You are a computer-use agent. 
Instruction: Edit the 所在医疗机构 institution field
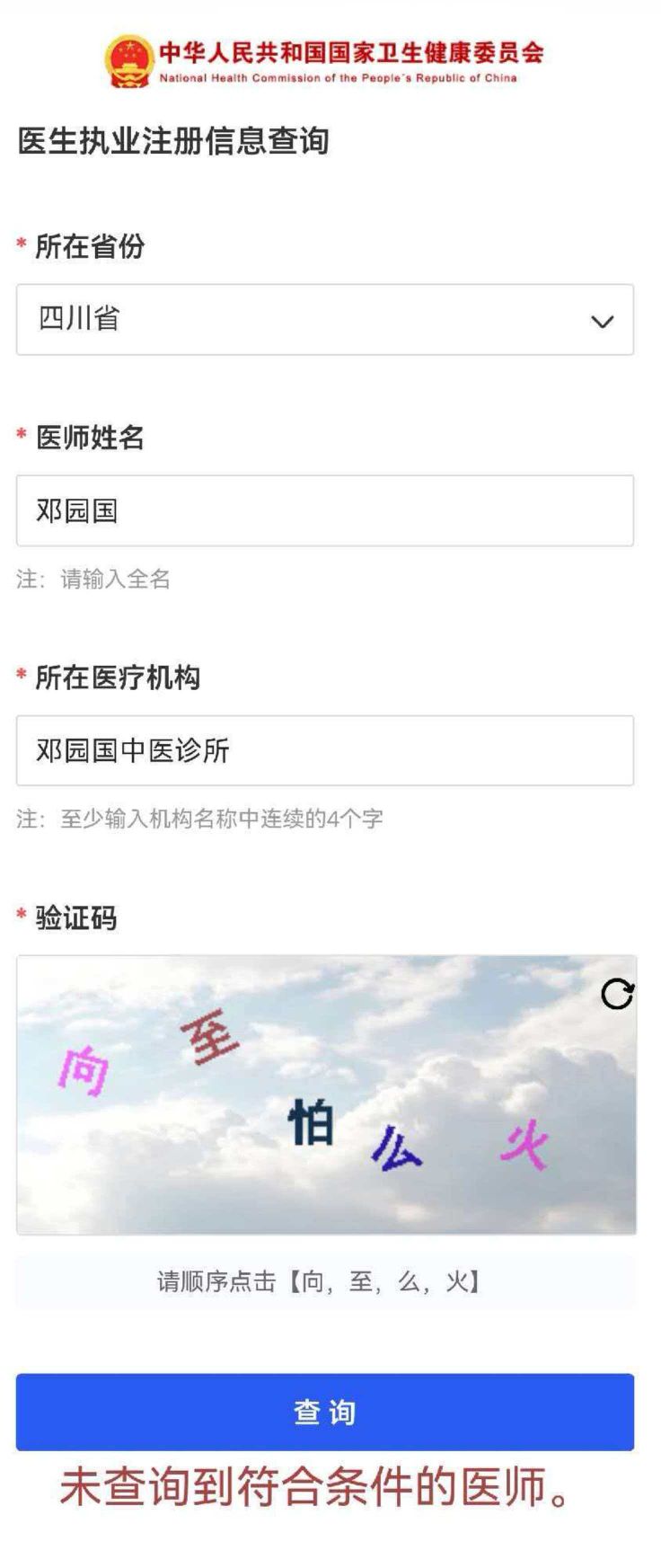point(324,750)
